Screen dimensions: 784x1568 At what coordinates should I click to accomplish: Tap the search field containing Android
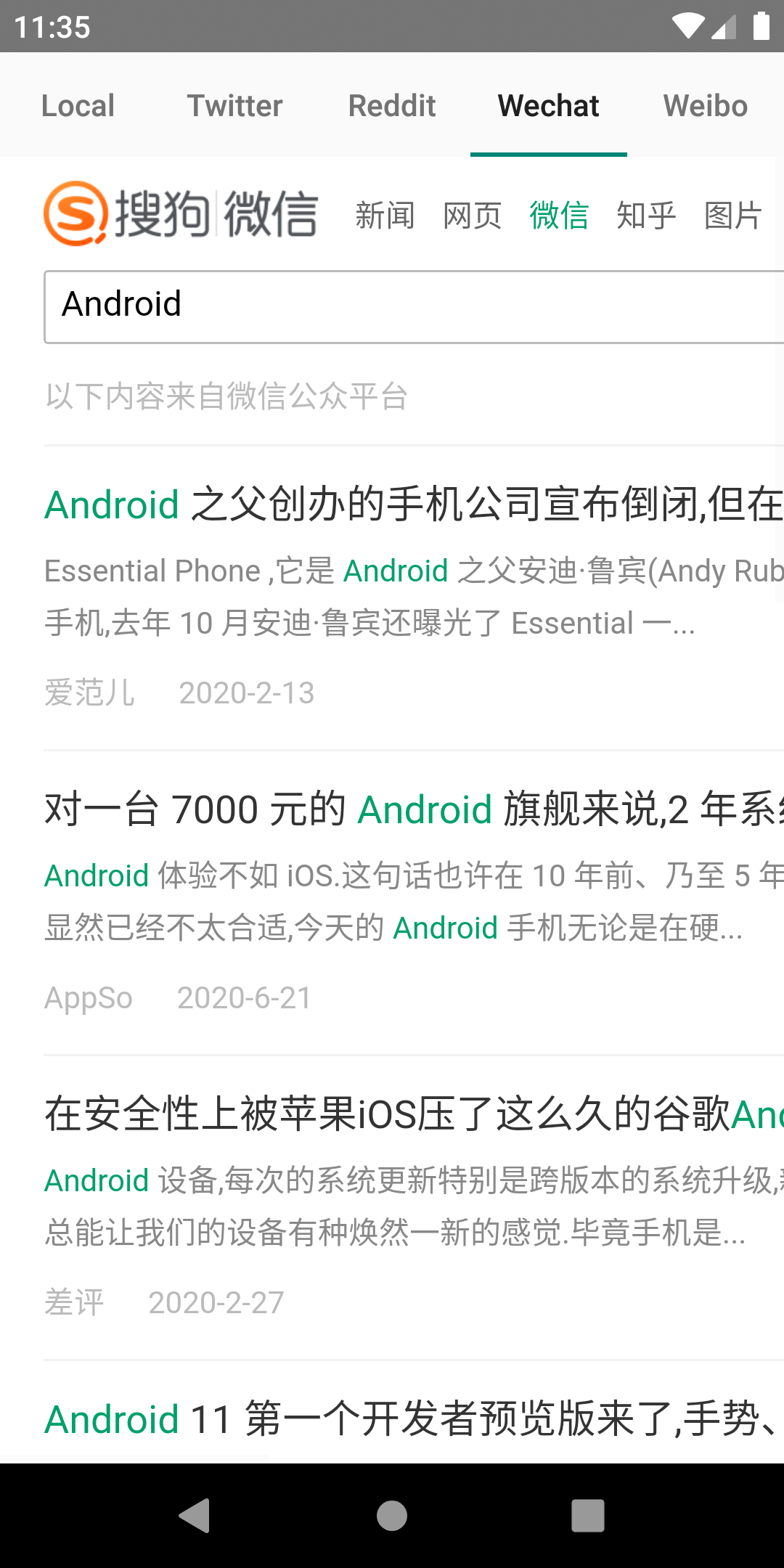pos(414,306)
